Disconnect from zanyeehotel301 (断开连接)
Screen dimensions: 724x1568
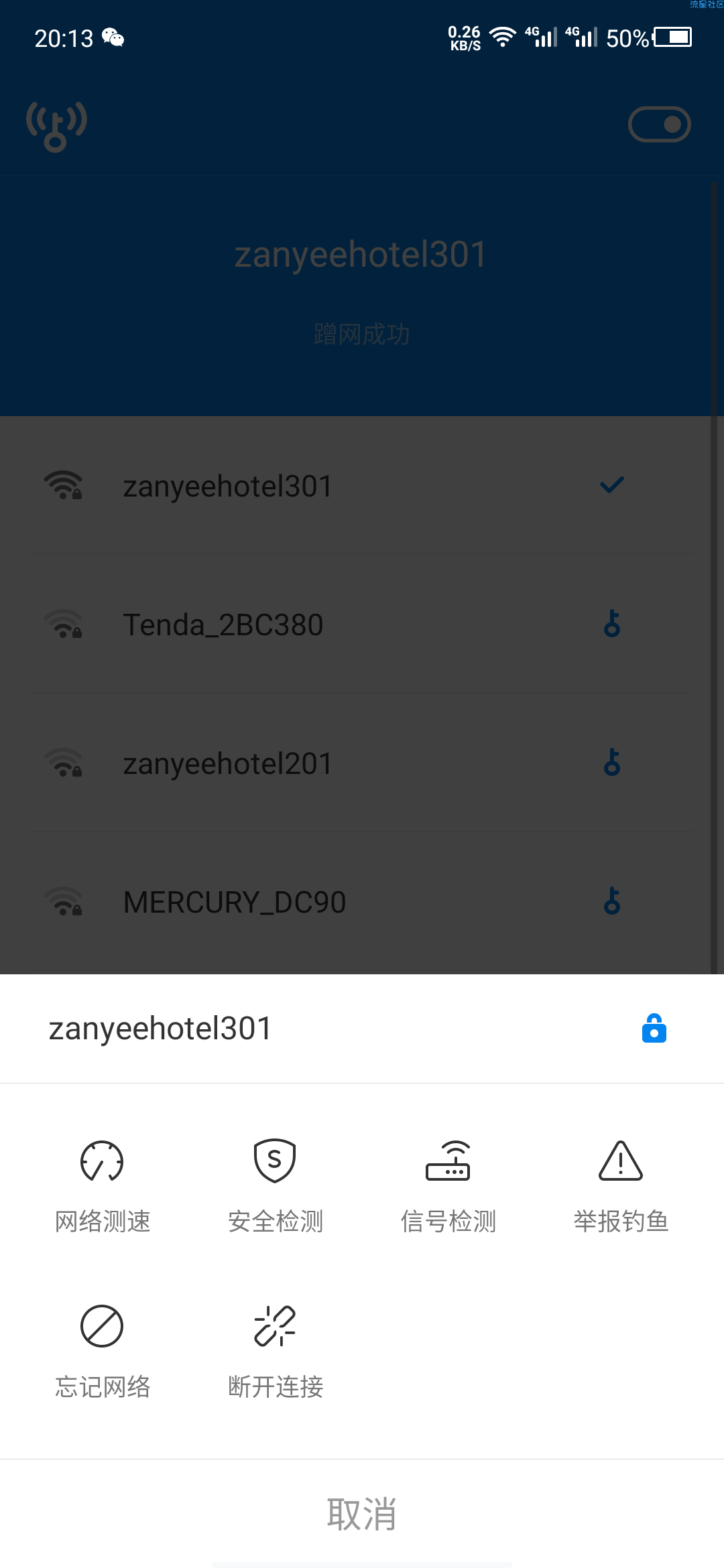[x=275, y=1350]
